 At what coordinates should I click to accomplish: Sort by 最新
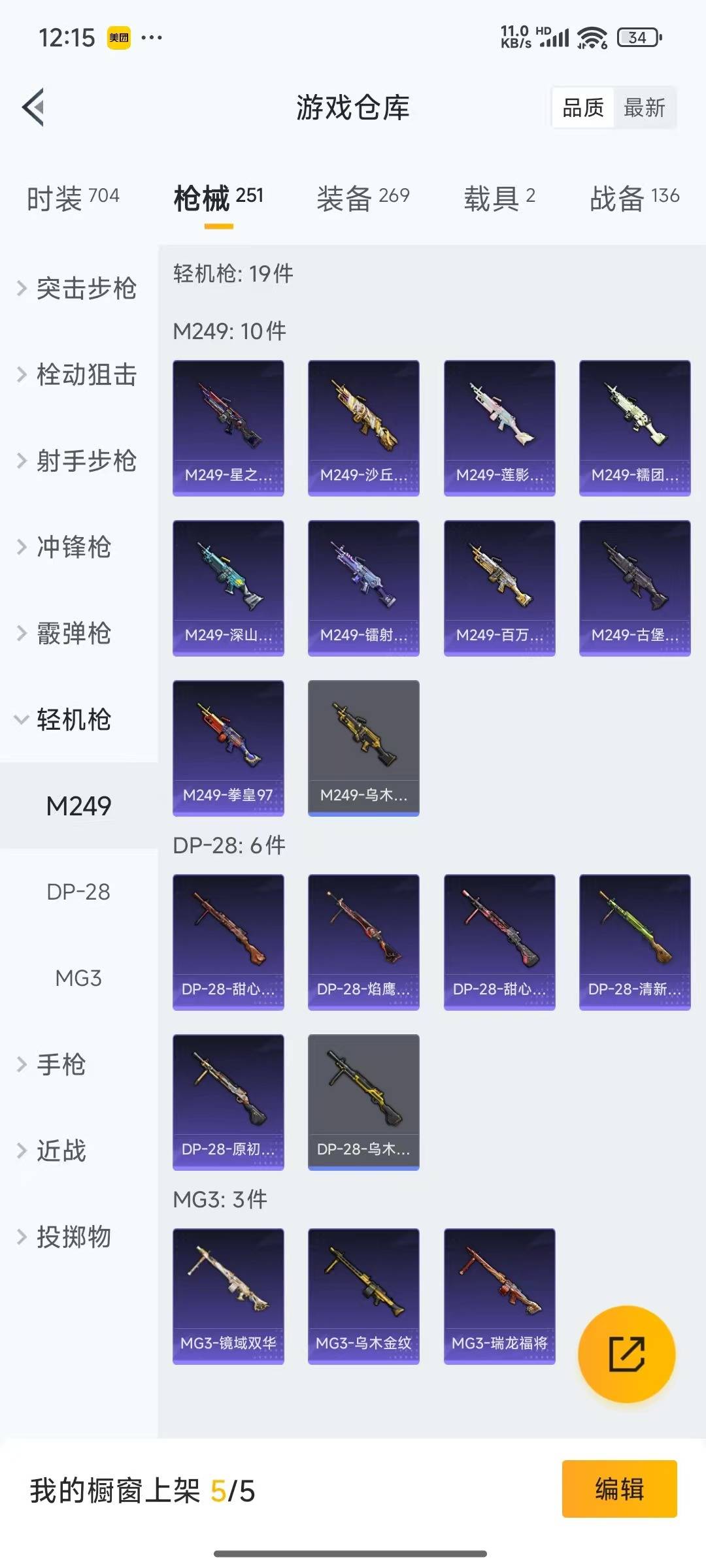pyautogui.click(x=644, y=108)
